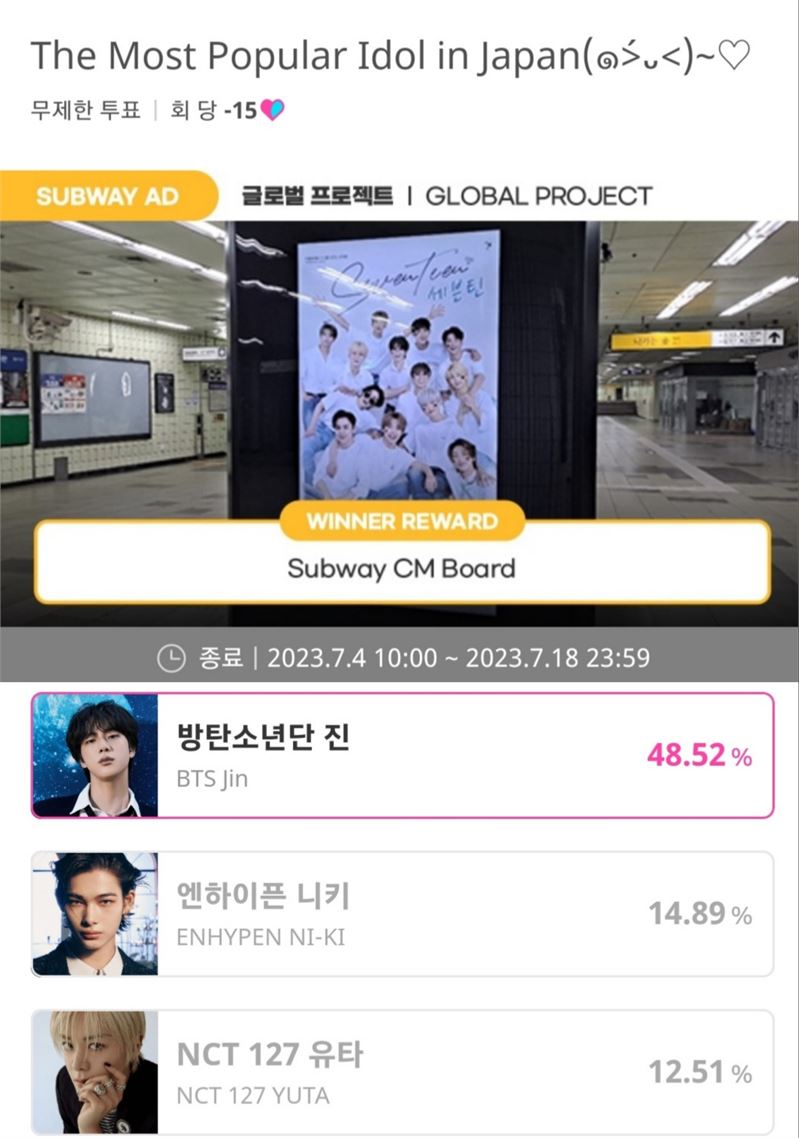Open the Subway CM Board reward banner

[x=402, y=568]
